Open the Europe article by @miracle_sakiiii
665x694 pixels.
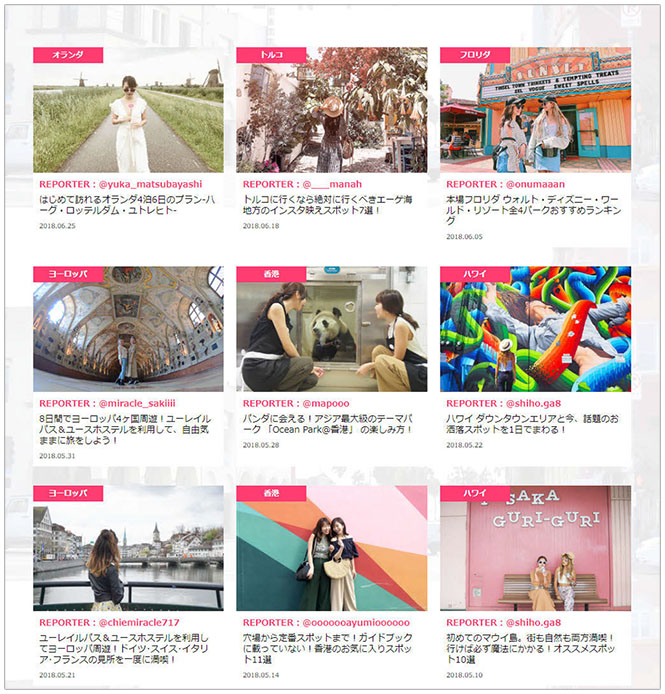128,331
